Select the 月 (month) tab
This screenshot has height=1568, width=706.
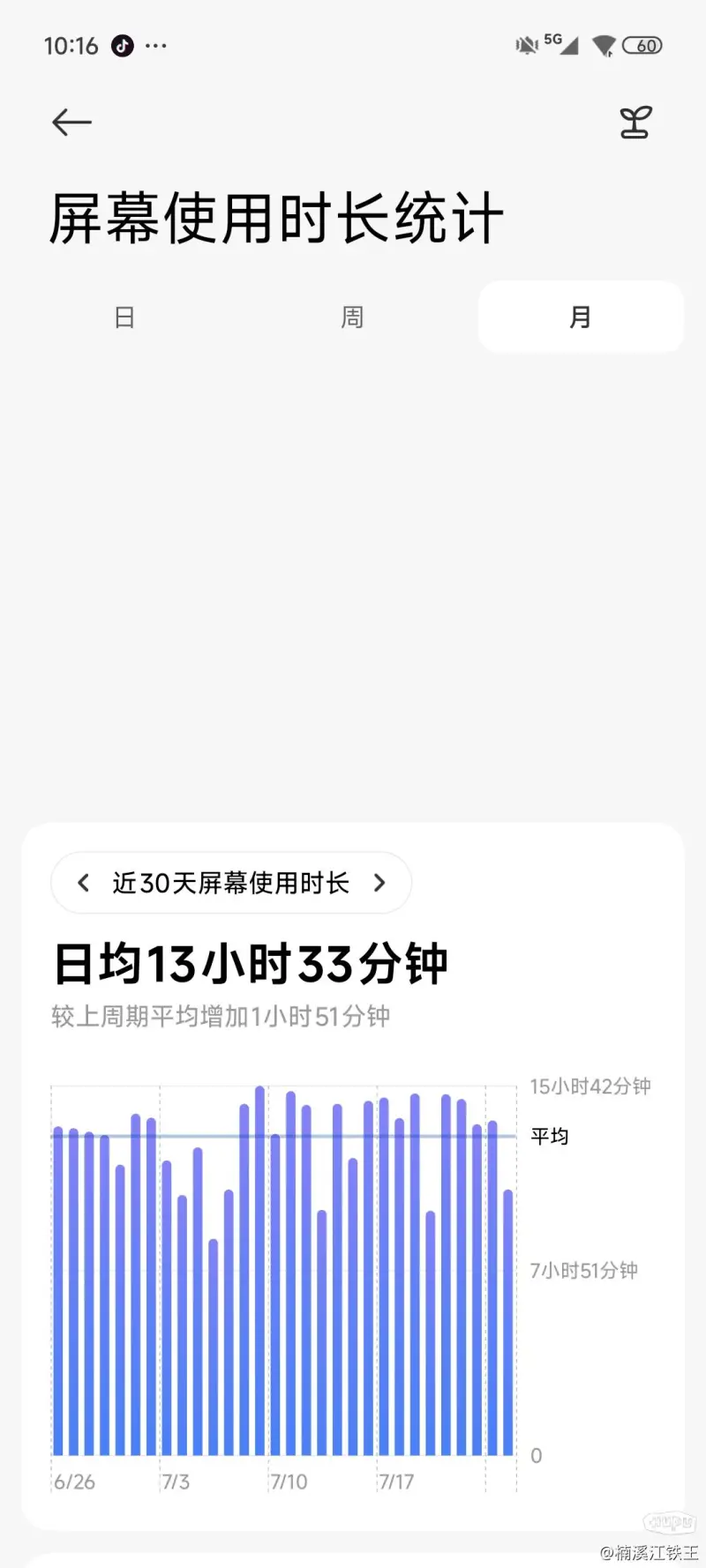[580, 317]
